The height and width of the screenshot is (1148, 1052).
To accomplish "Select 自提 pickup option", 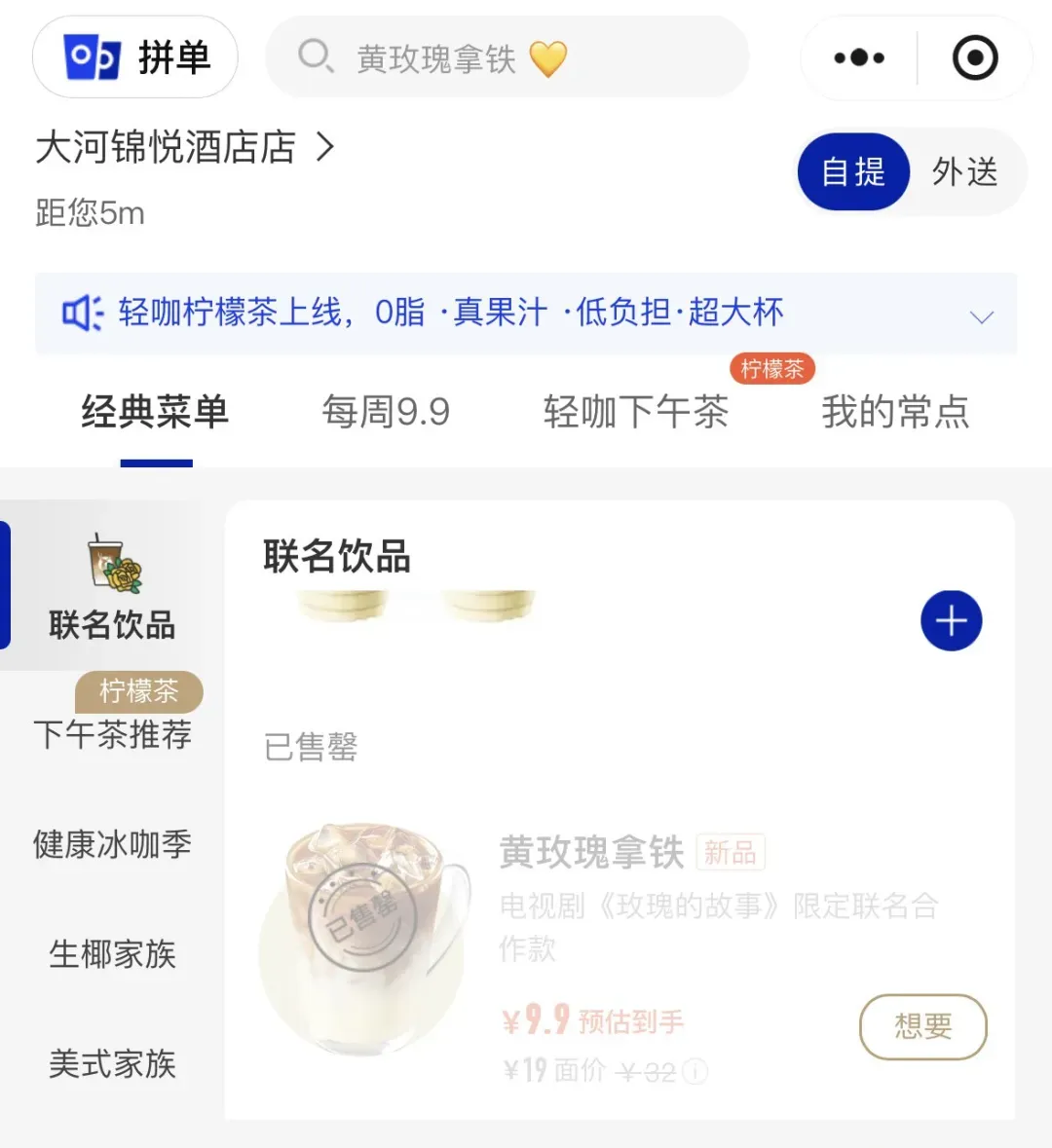I will 853,172.
